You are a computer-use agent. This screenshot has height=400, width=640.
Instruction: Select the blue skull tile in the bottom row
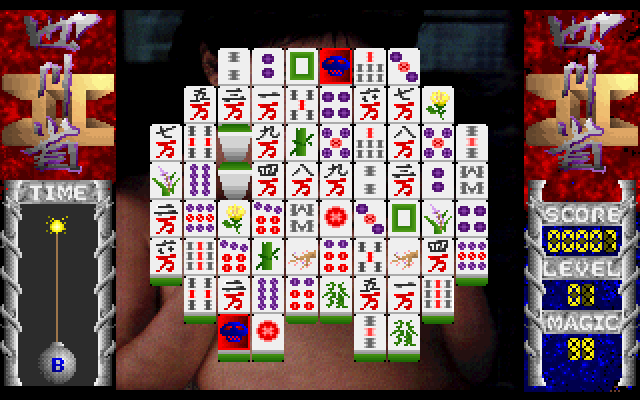[x=233, y=329]
